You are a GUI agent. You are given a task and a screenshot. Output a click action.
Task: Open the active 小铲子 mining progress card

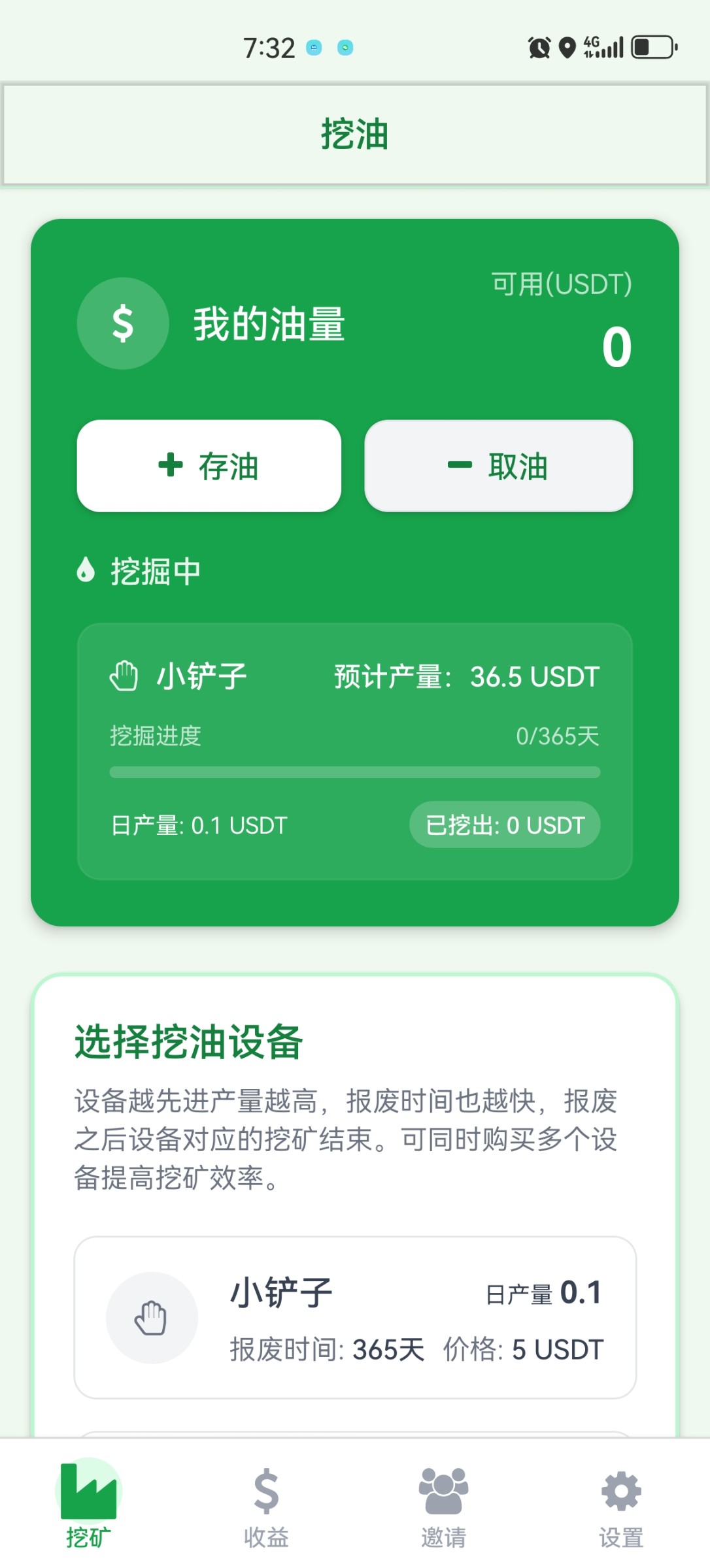pyautogui.click(x=355, y=751)
